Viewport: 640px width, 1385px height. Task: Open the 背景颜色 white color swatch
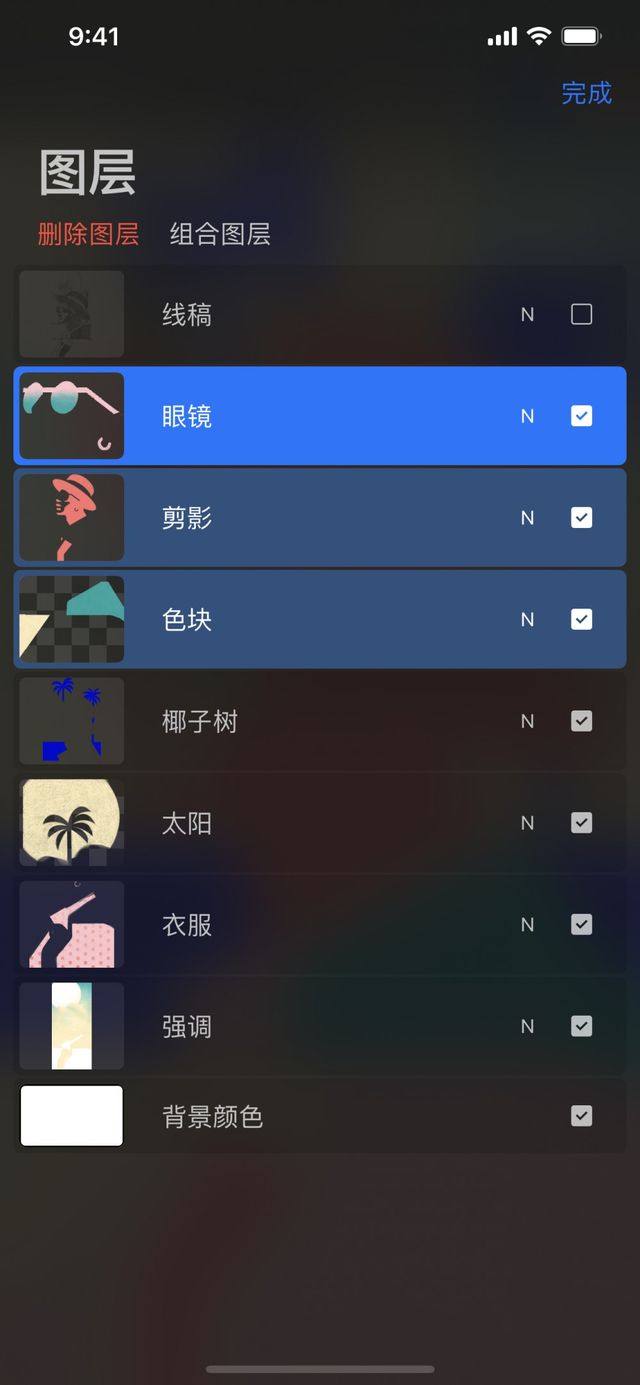[x=72, y=1116]
